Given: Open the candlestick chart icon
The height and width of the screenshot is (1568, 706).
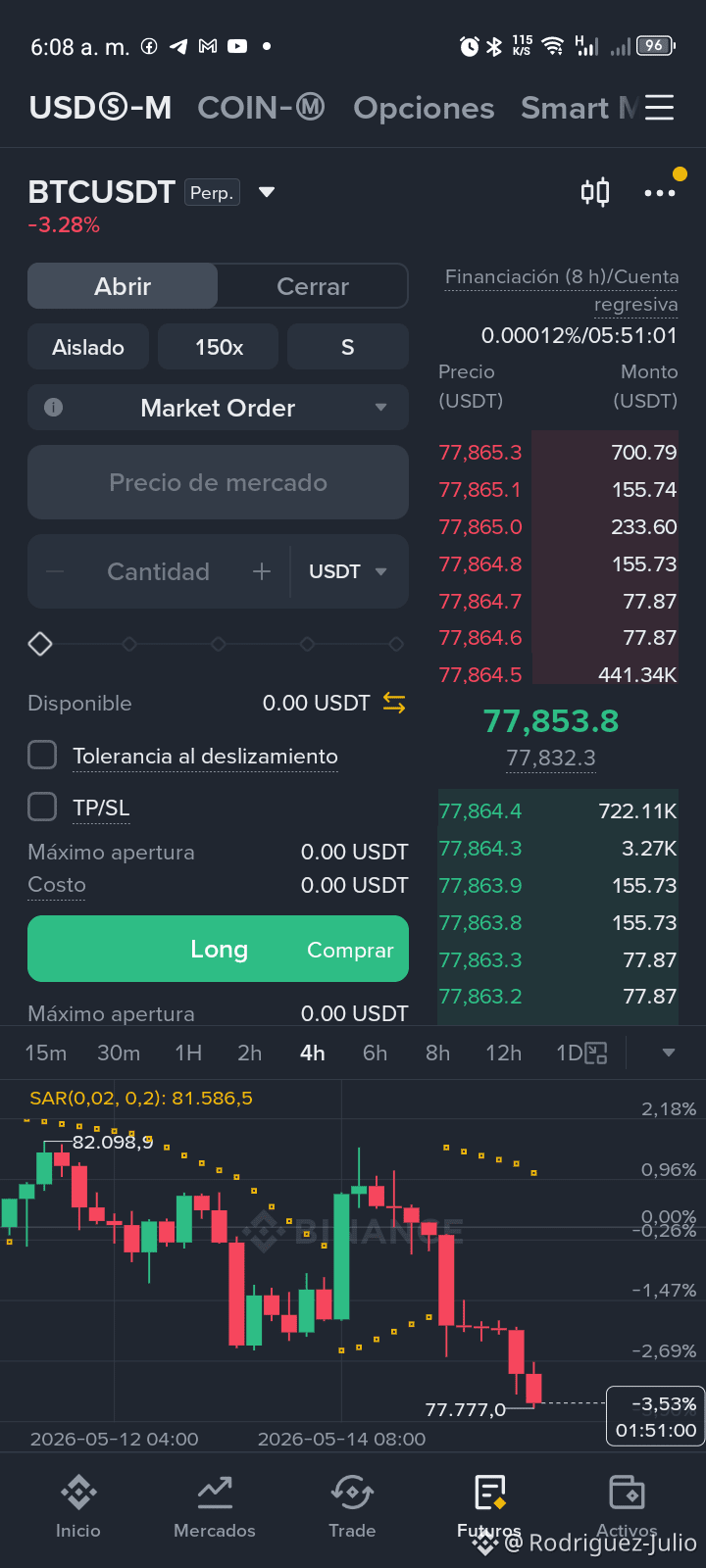Looking at the screenshot, I should coord(595,192).
